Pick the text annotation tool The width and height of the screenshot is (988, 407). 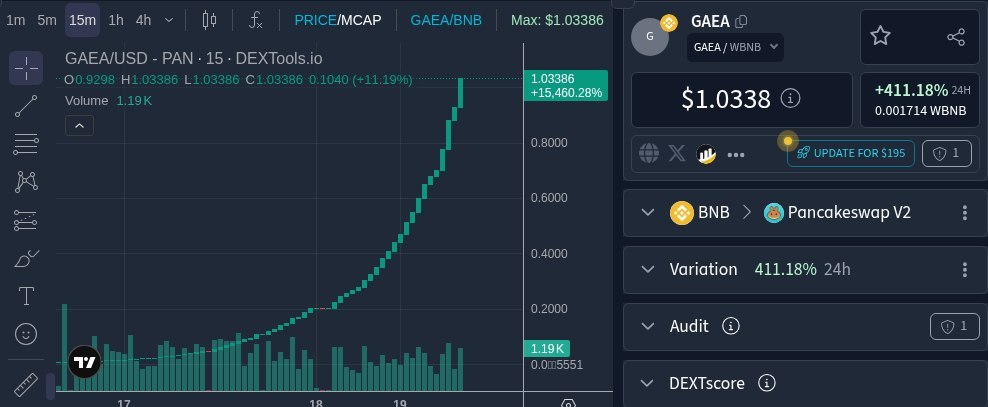pyautogui.click(x=26, y=295)
